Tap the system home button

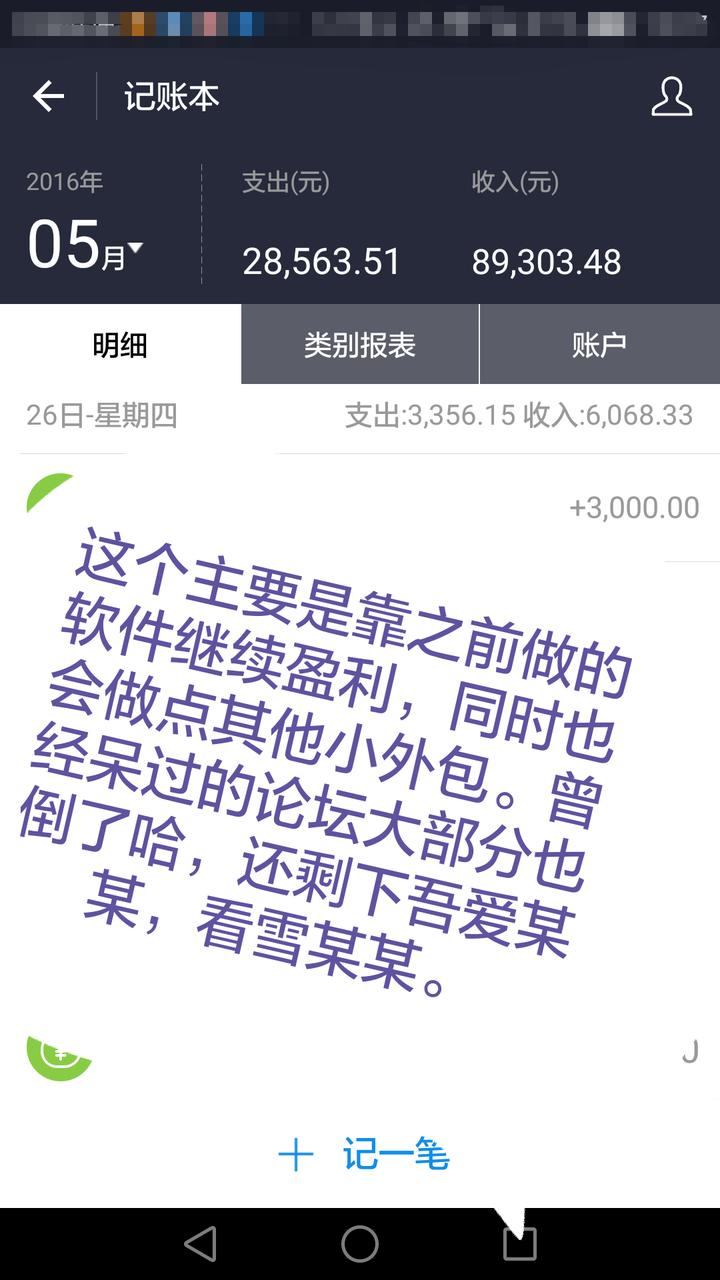(x=360, y=1244)
